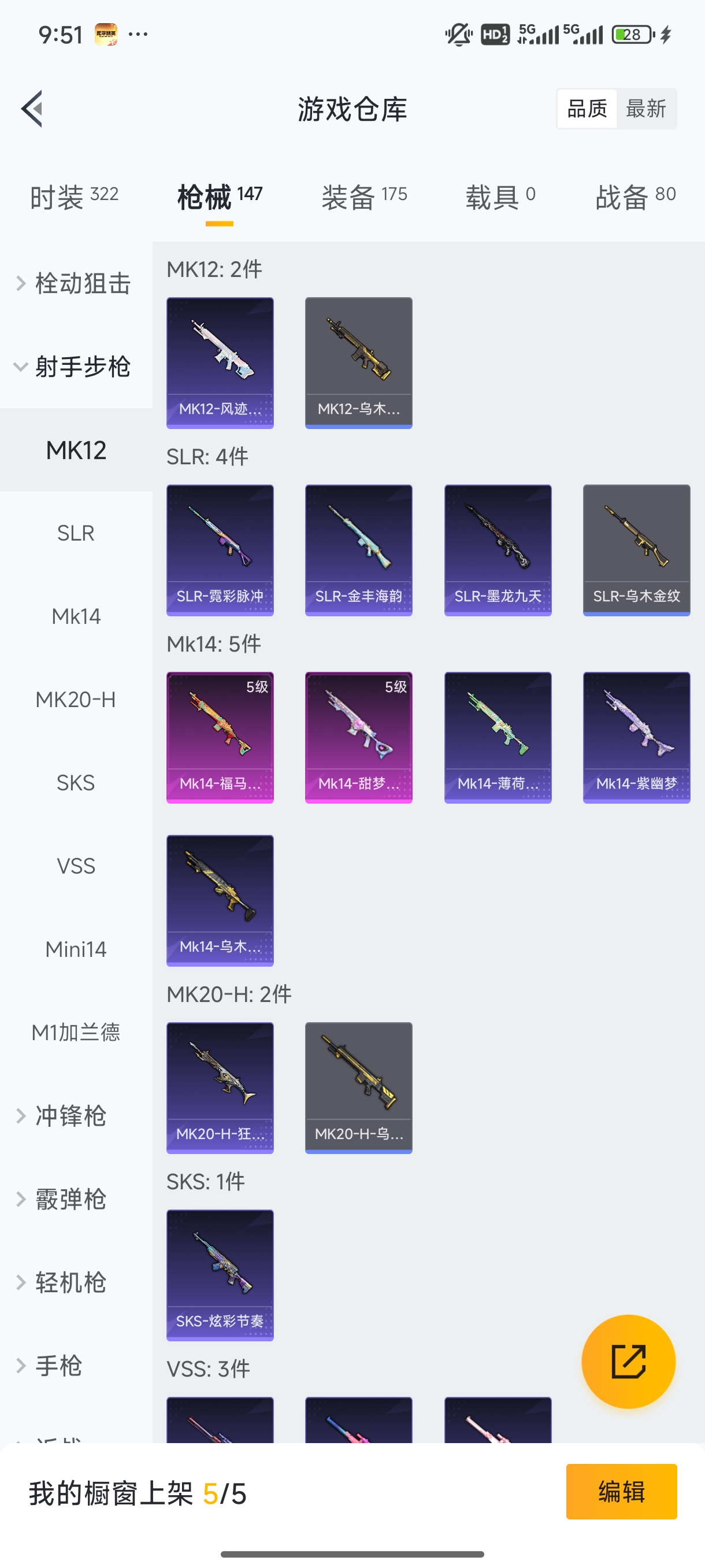Expand the 栓动狙击 category
Viewport: 705px width, 1568px height.
(76, 284)
